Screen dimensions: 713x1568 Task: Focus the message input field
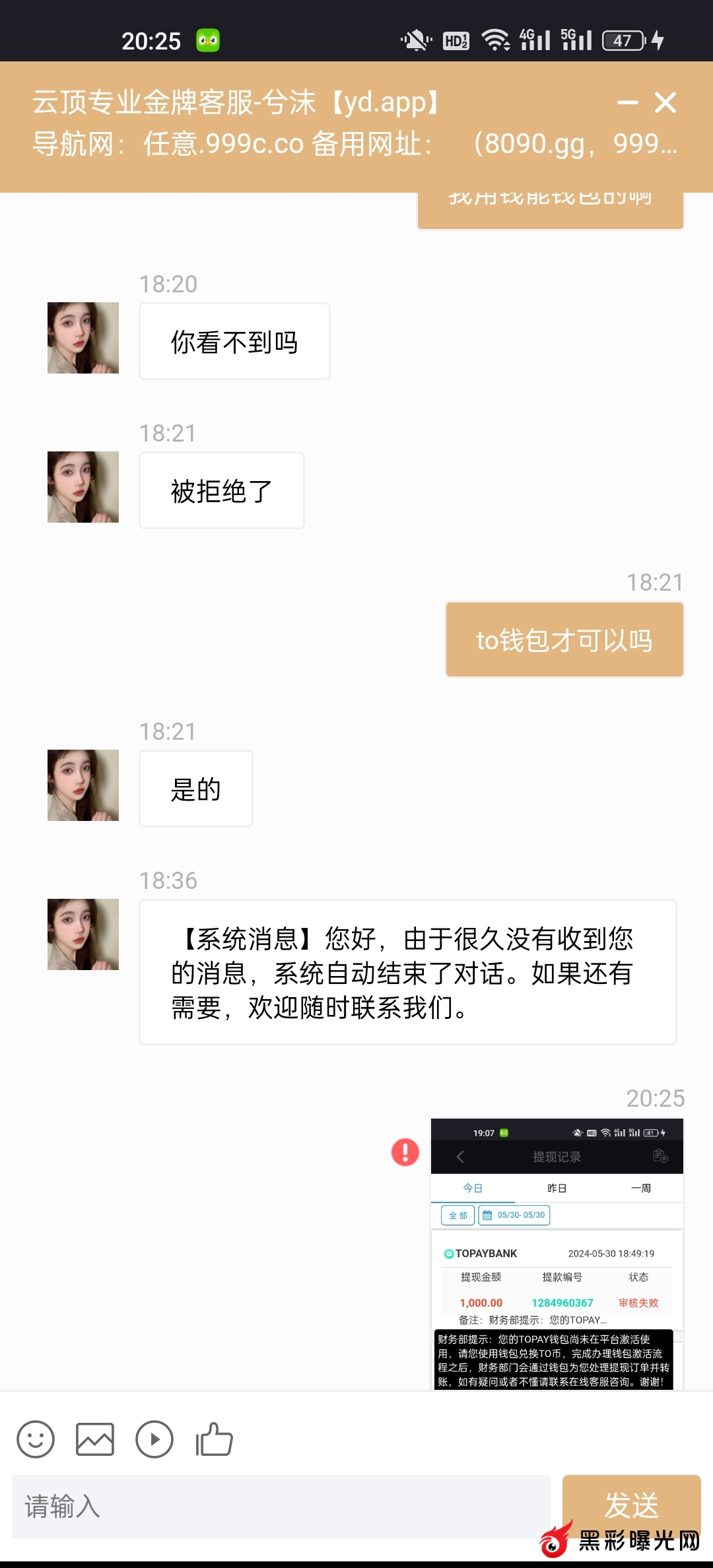click(x=281, y=1507)
